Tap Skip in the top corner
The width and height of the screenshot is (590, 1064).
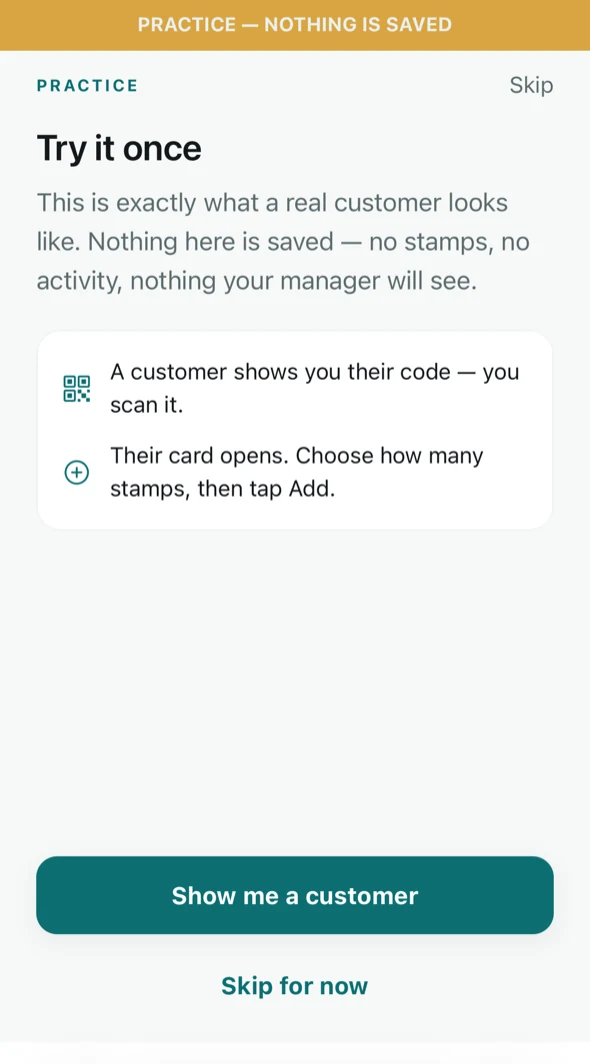click(x=531, y=86)
